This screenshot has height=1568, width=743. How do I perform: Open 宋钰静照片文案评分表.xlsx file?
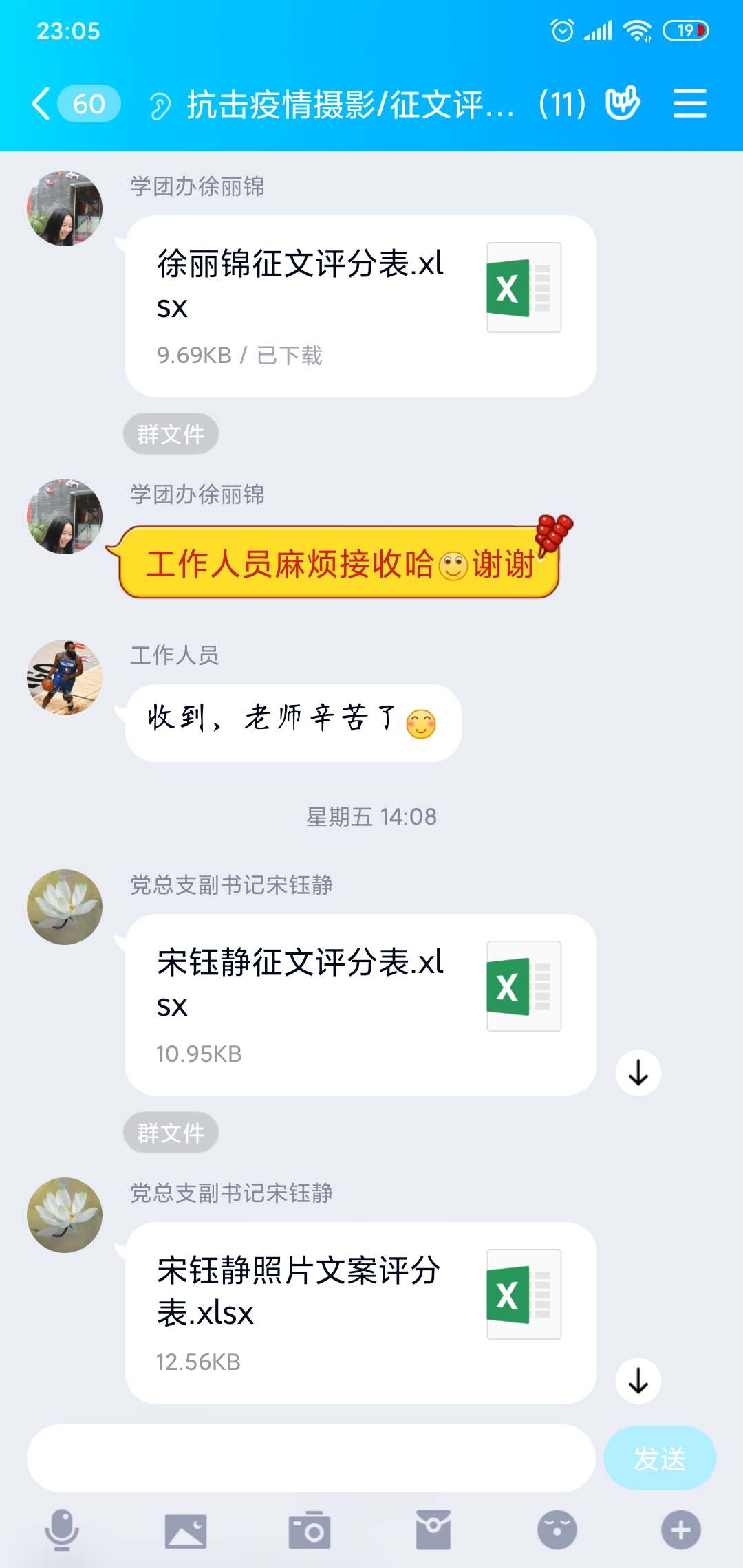[360, 1312]
